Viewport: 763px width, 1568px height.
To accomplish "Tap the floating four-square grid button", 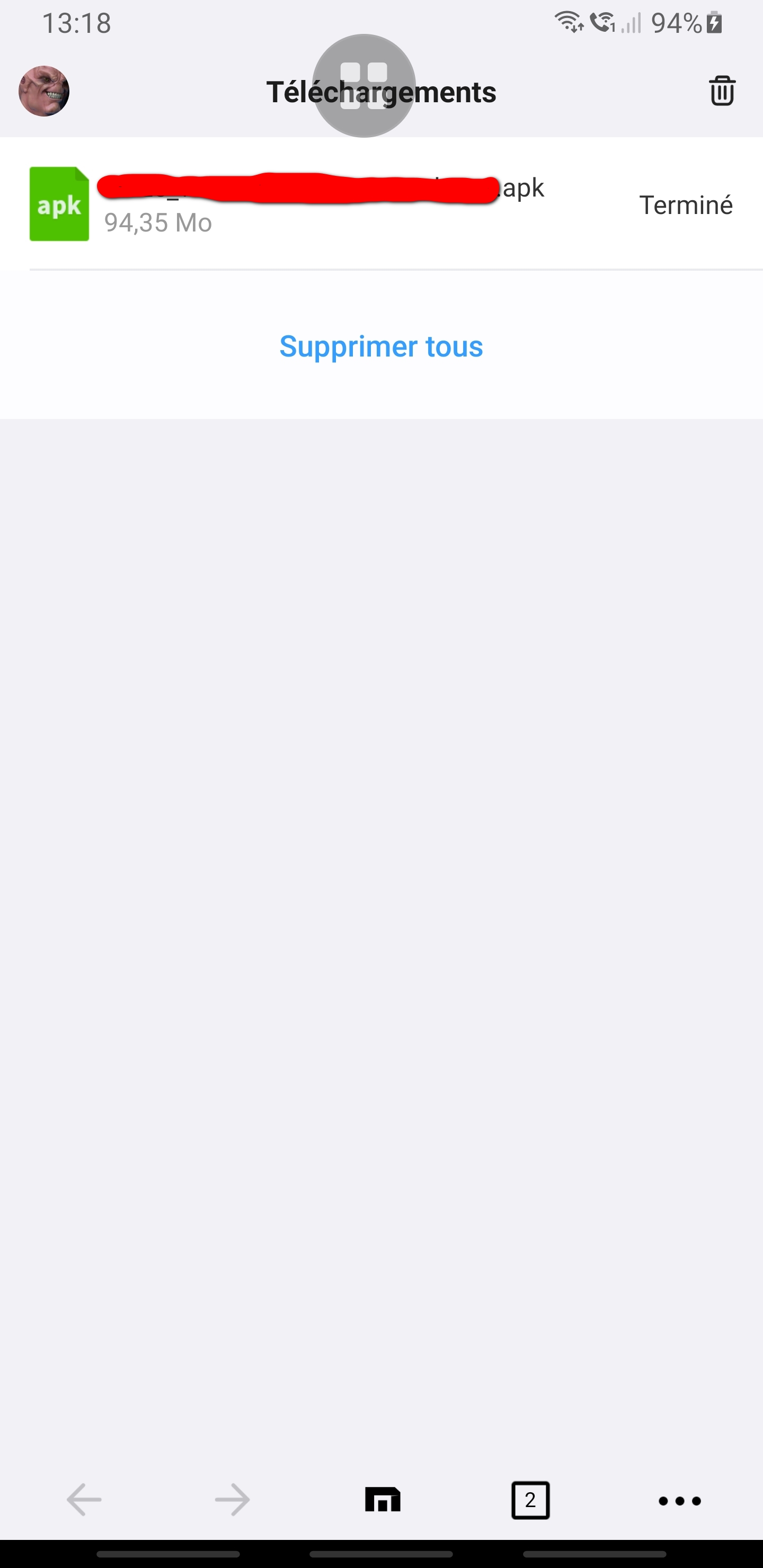I will point(364,86).
